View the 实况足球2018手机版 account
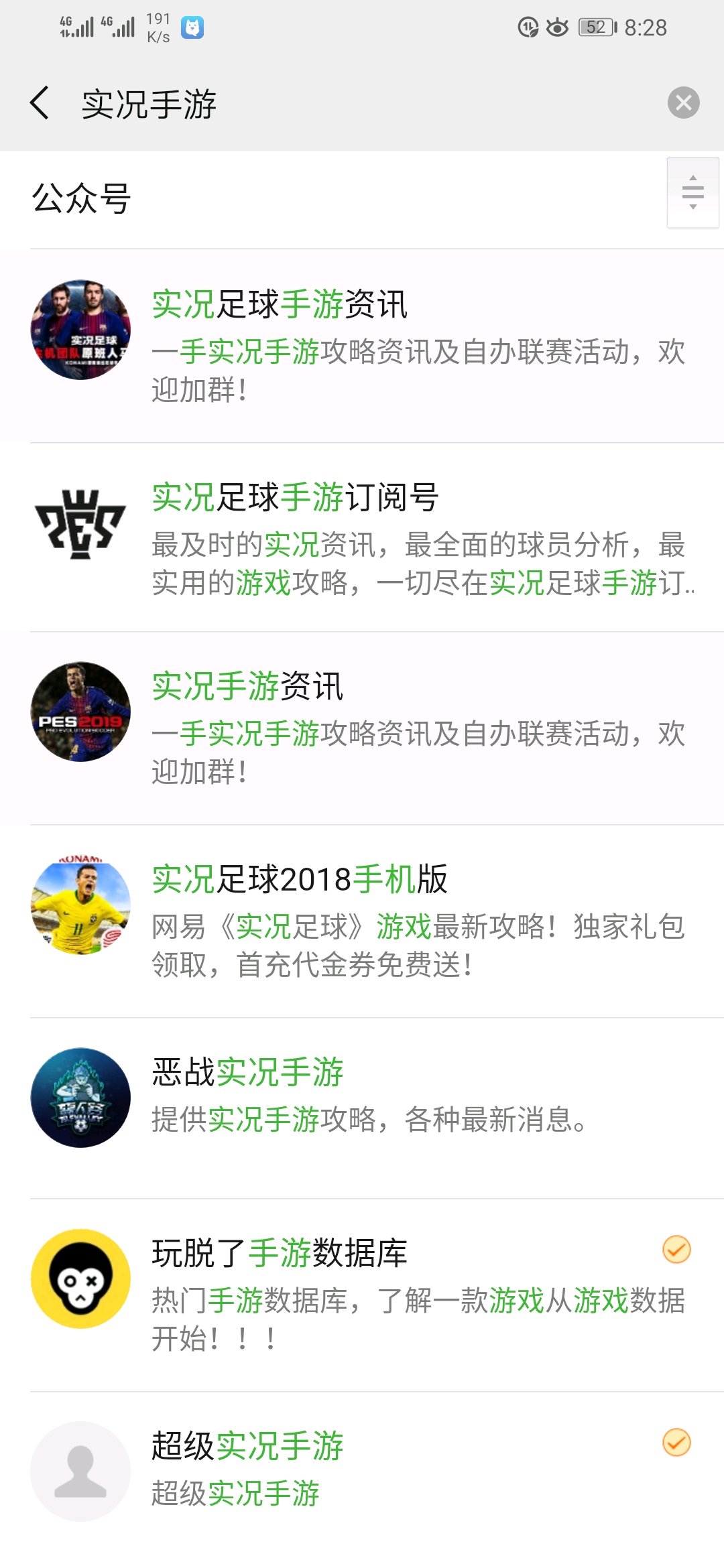 click(x=362, y=921)
